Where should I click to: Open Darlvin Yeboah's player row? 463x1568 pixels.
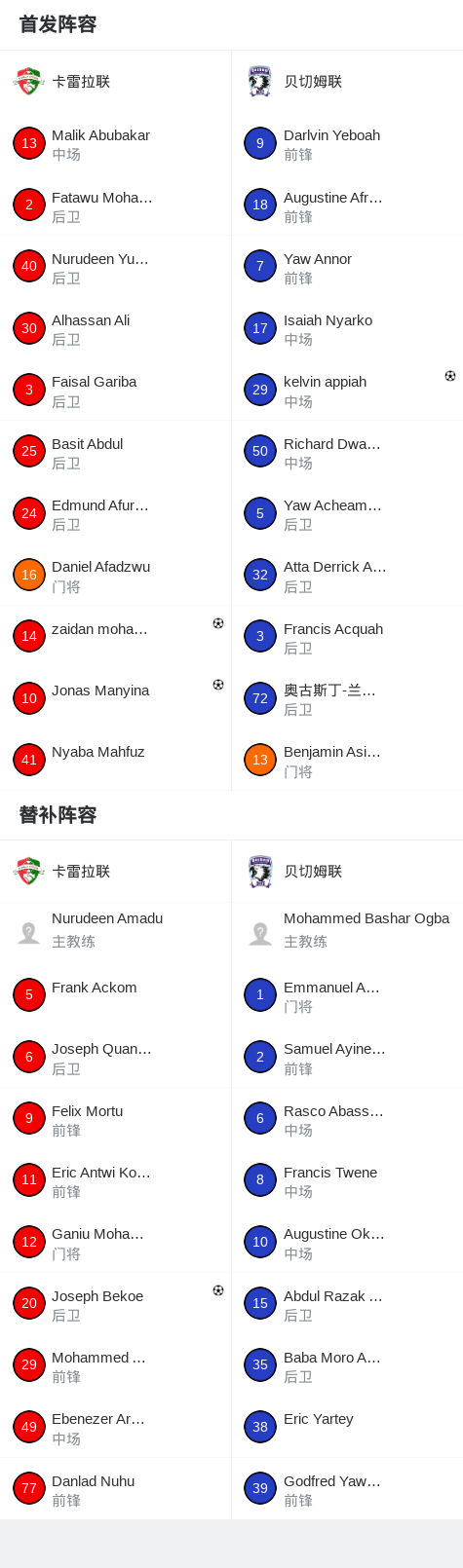click(x=347, y=144)
